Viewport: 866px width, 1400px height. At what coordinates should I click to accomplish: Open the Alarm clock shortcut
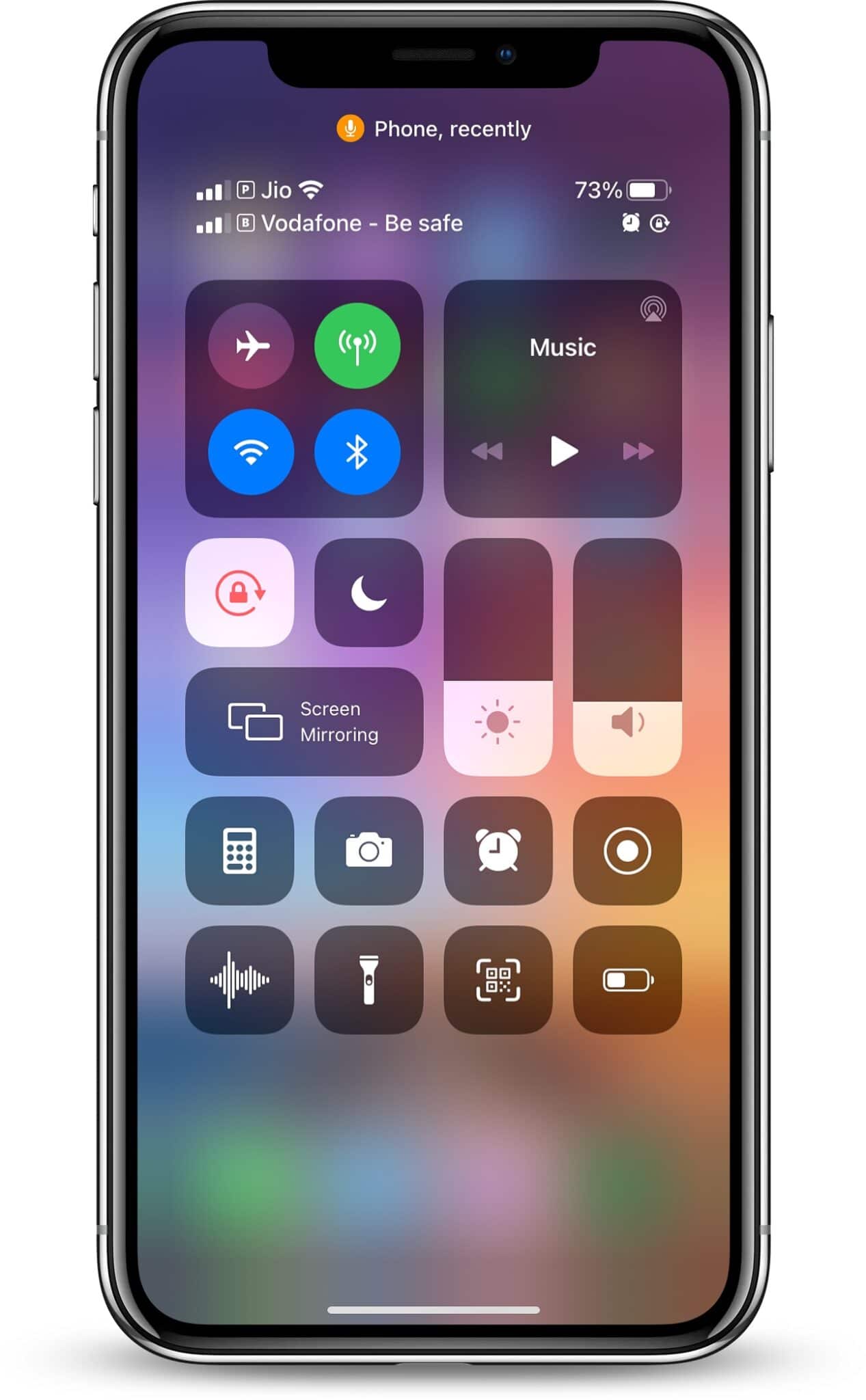pos(498,850)
